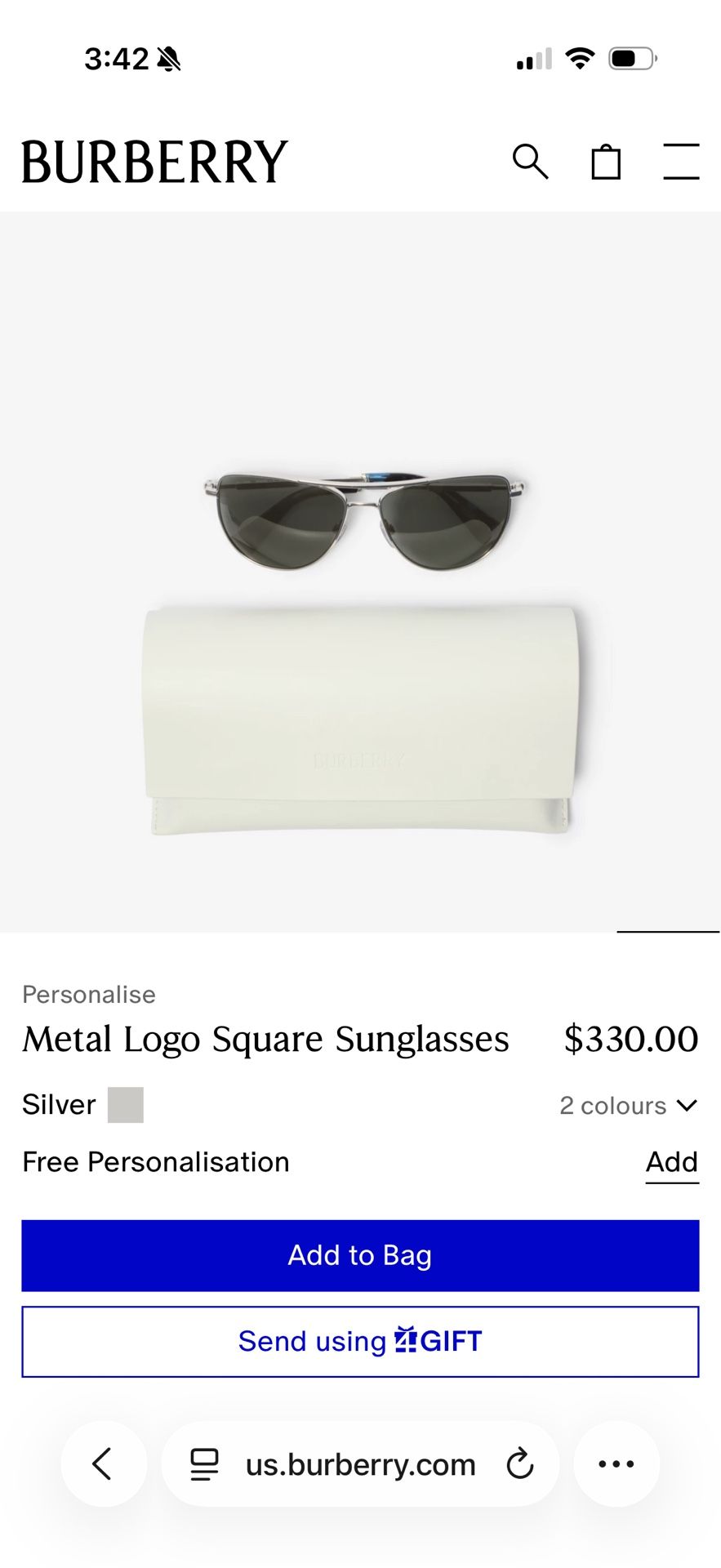Image resolution: width=721 pixels, height=1568 pixels.
Task: Open the shopping bag icon
Action: [606, 161]
